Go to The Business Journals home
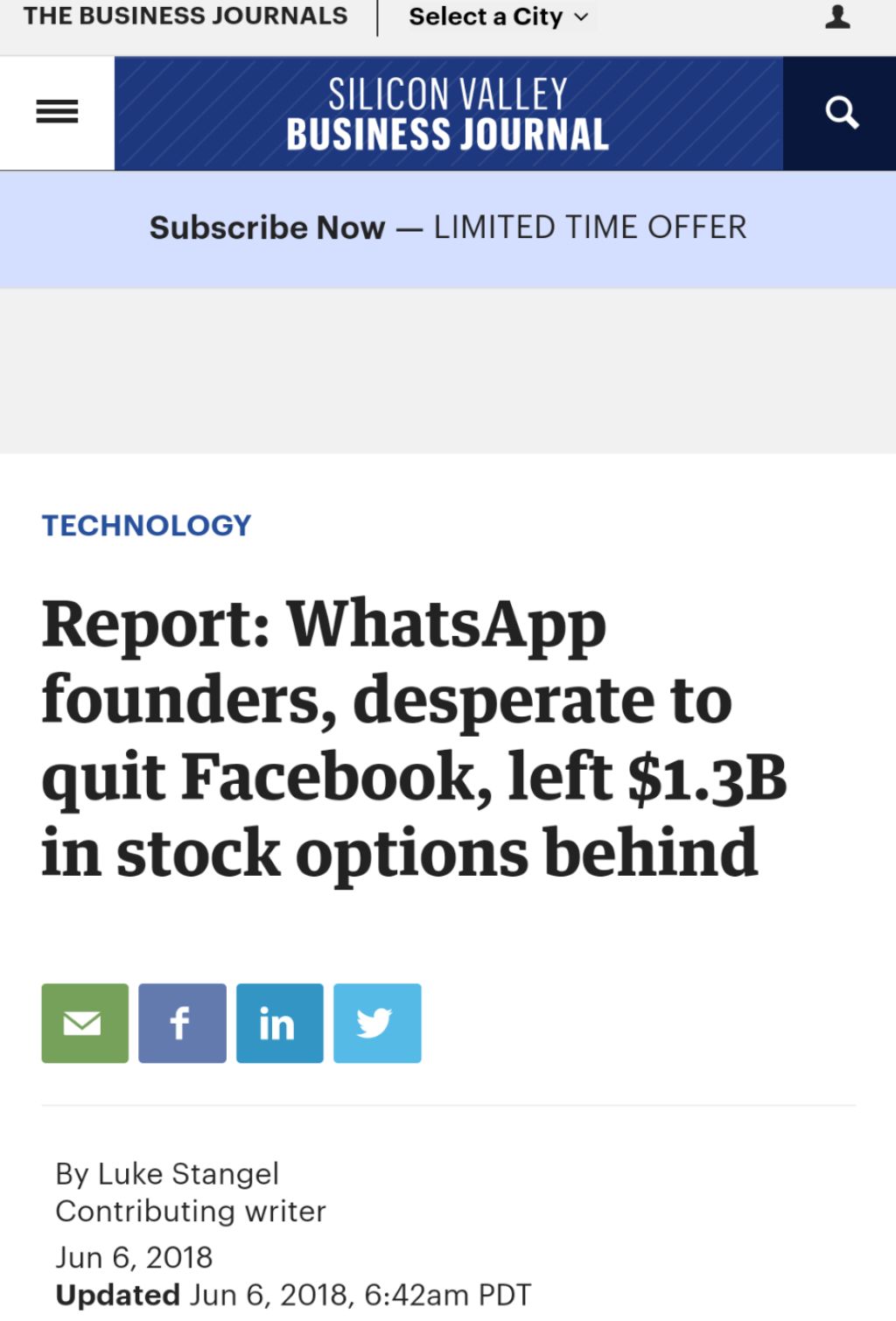Screen dimensions: 896x1321 pyautogui.click(x=185, y=17)
